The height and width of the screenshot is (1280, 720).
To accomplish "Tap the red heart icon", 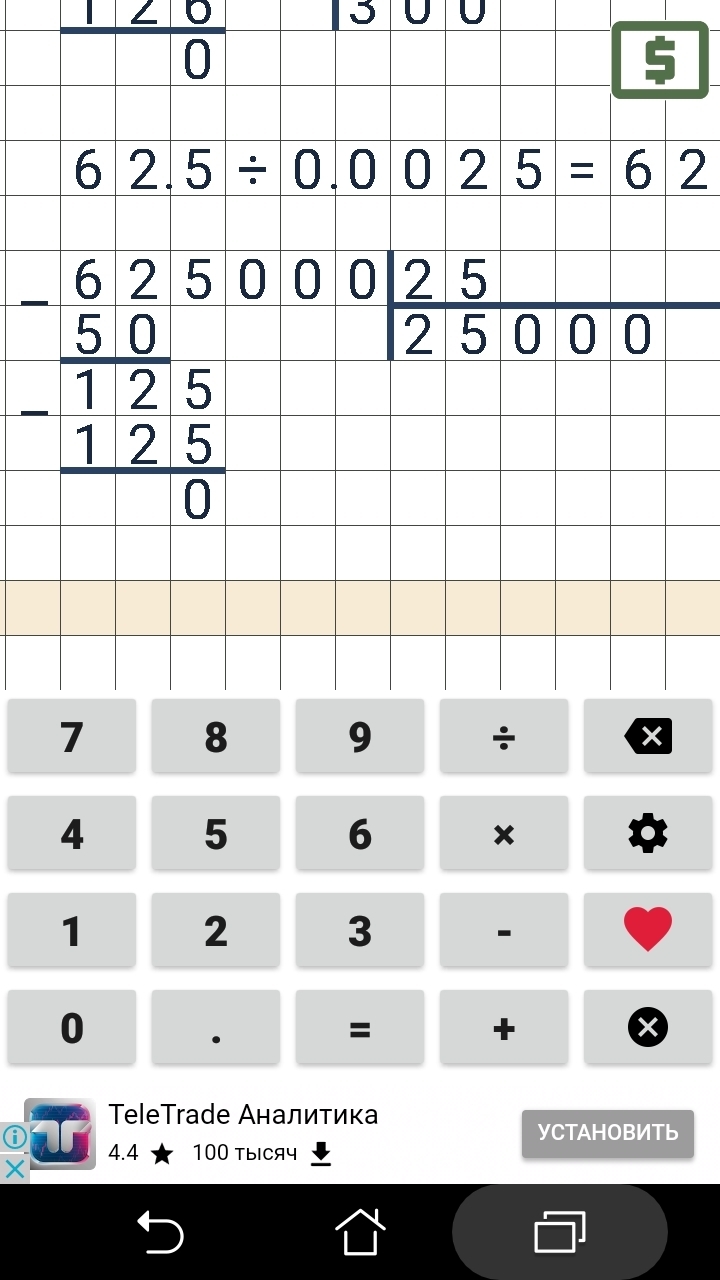I will tap(648, 930).
